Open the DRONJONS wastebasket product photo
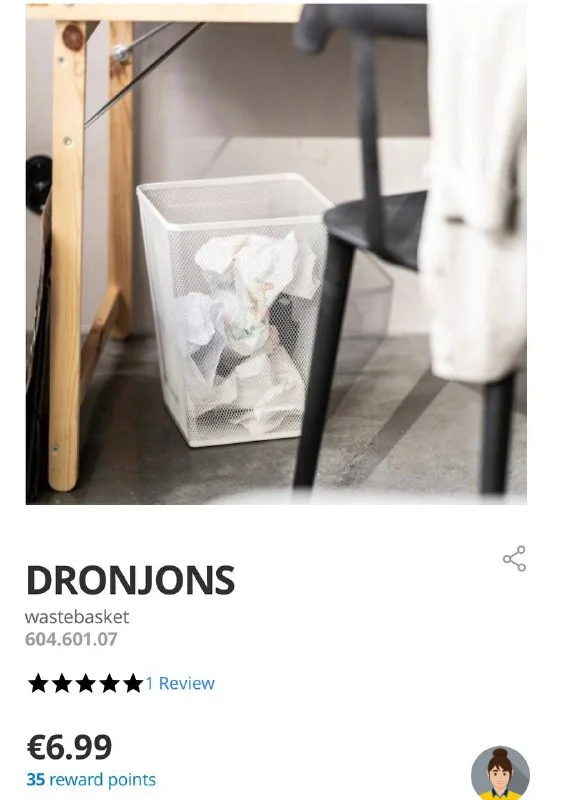The width and height of the screenshot is (567, 800). point(276,254)
